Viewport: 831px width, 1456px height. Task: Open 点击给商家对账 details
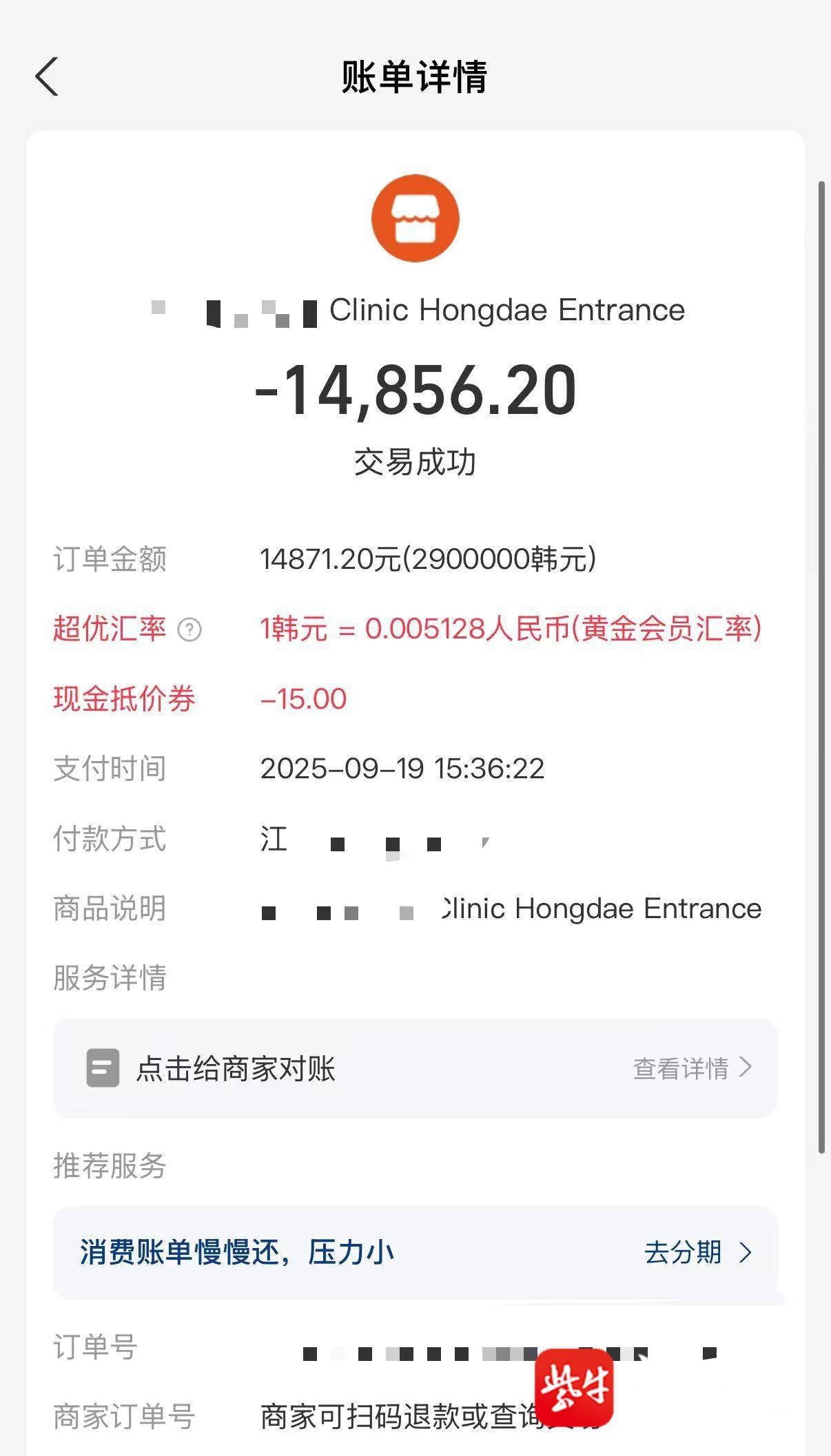(x=692, y=1068)
